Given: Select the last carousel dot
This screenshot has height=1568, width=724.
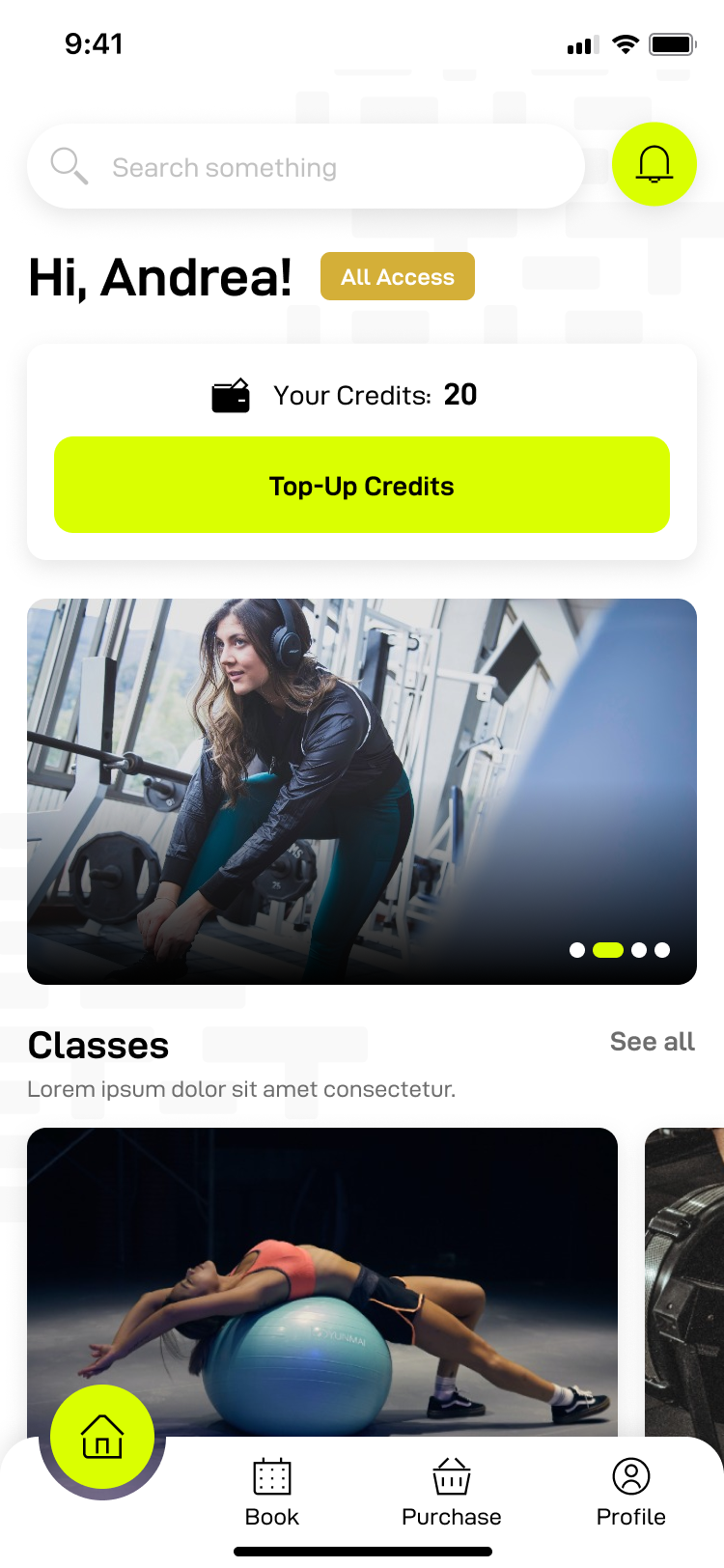Looking at the screenshot, I should pos(662,950).
